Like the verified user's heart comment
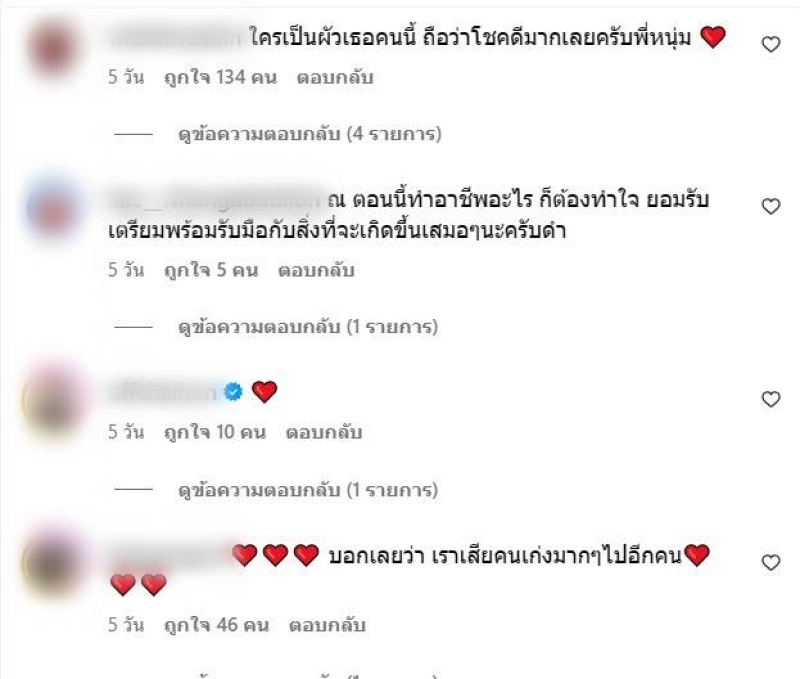Screen dimensions: 800x679 point(770,399)
